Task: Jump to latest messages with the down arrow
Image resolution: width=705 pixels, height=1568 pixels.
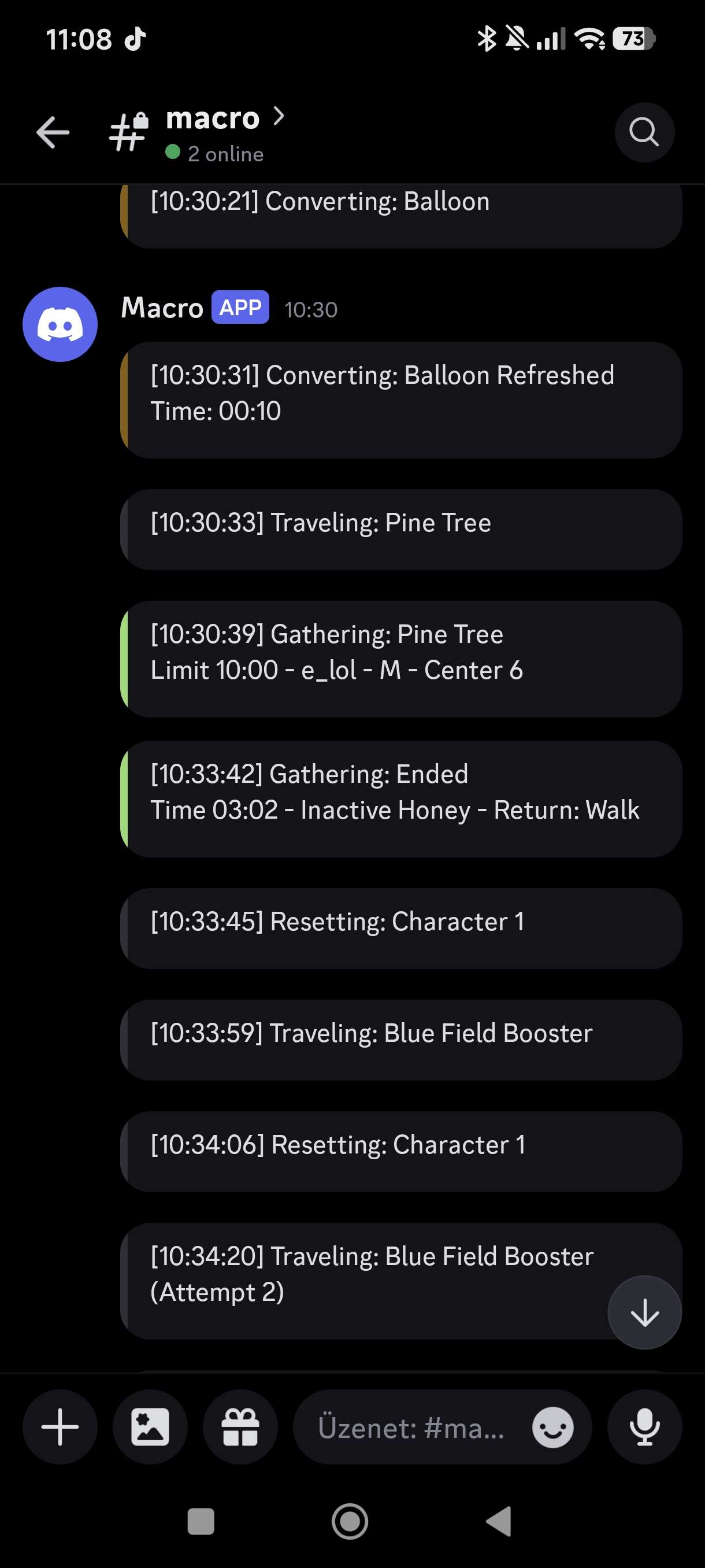Action: coord(644,1312)
